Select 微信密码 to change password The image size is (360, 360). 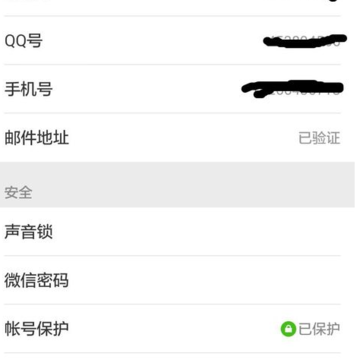177,280
